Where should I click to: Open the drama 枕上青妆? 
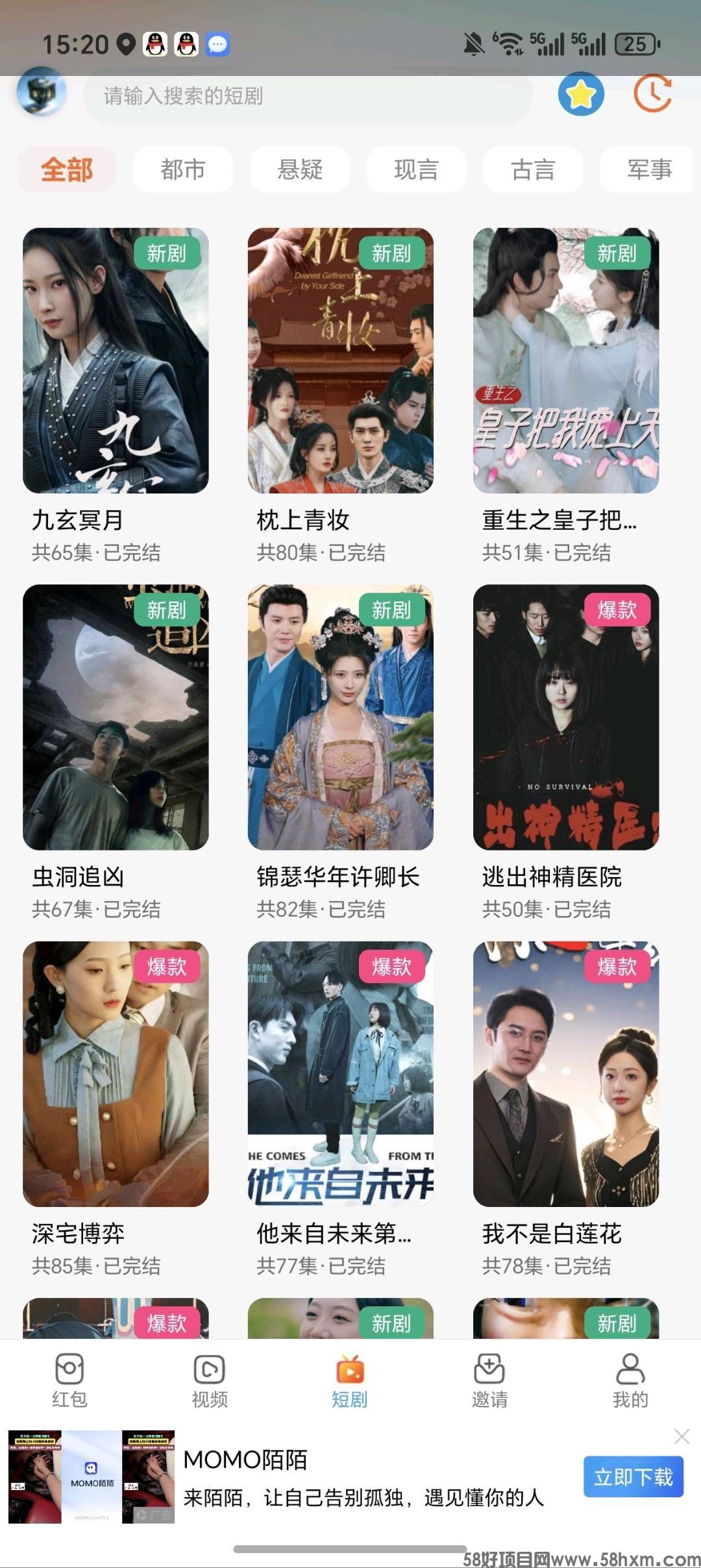coord(340,361)
